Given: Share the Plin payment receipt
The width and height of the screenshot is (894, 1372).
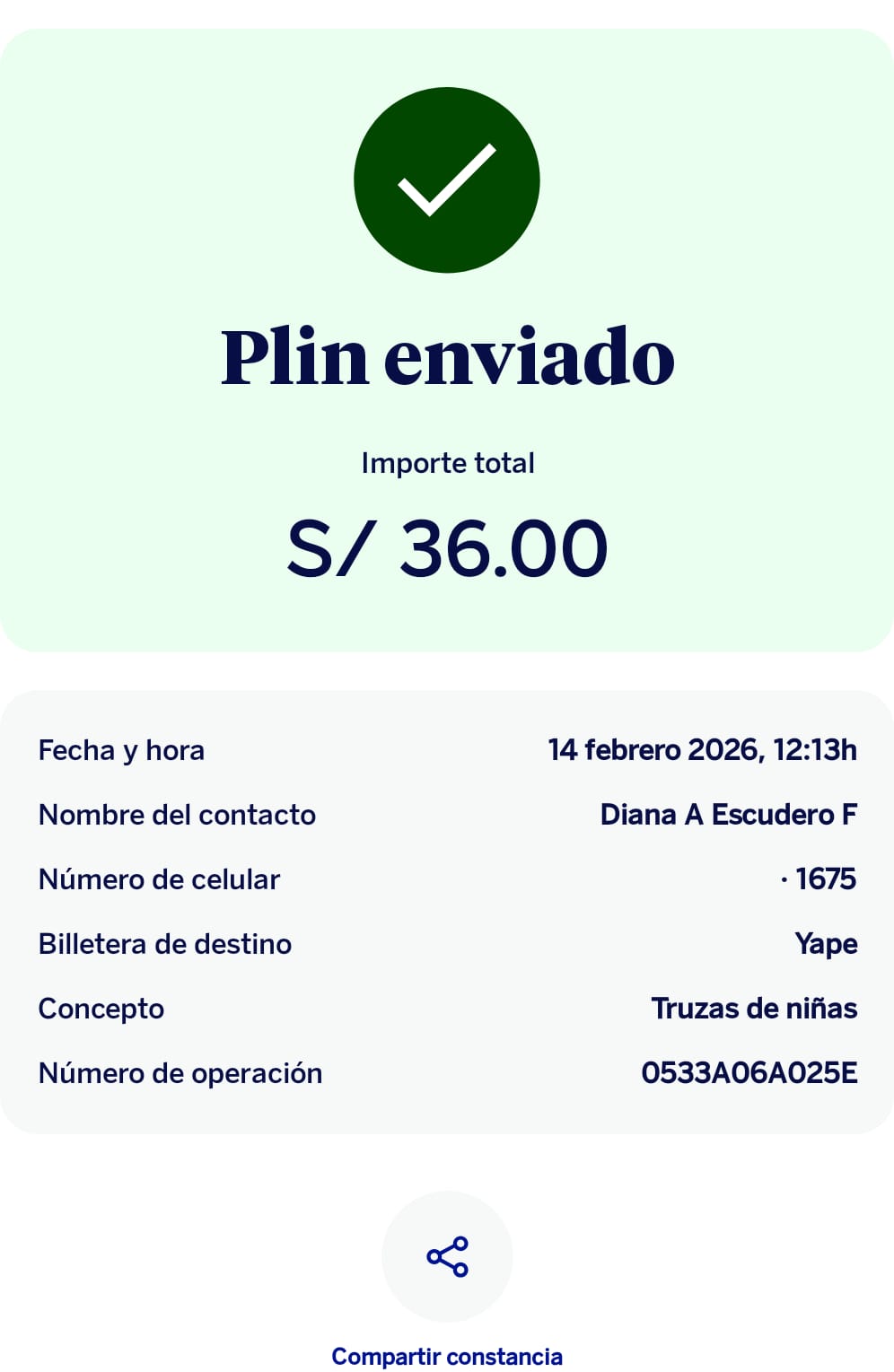Looking at the screenshot, I should (x=447, y=1256).
